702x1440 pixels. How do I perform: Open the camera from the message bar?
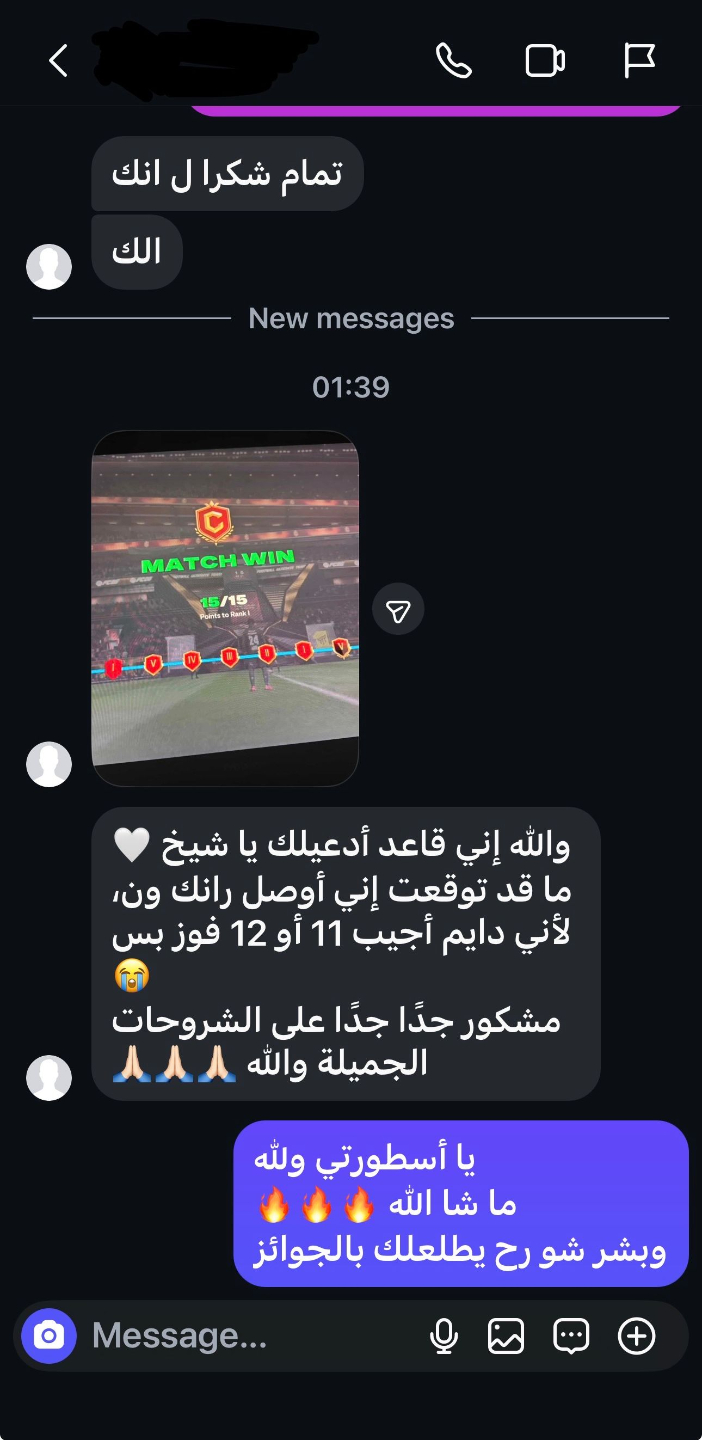[49, 1336]
